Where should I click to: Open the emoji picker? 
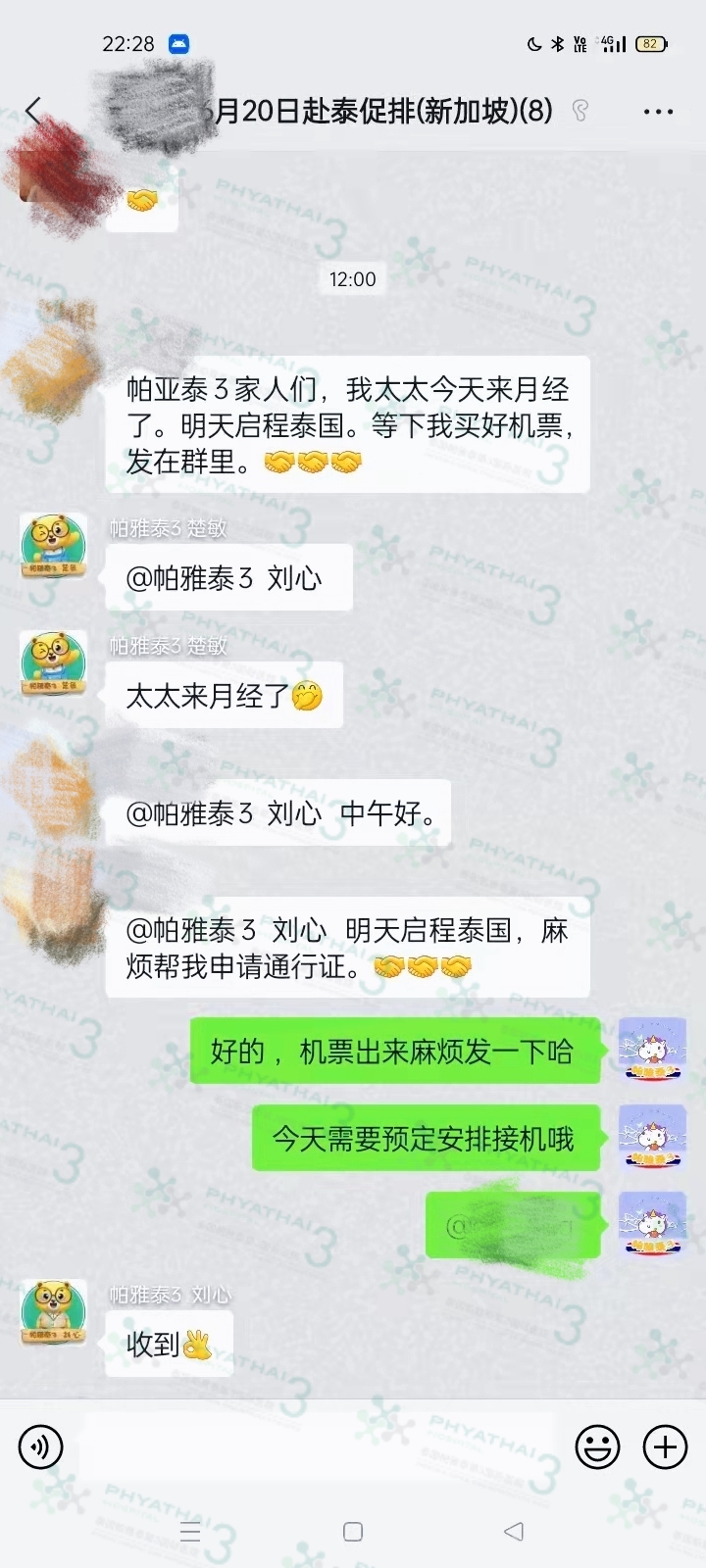[597, 1446]
